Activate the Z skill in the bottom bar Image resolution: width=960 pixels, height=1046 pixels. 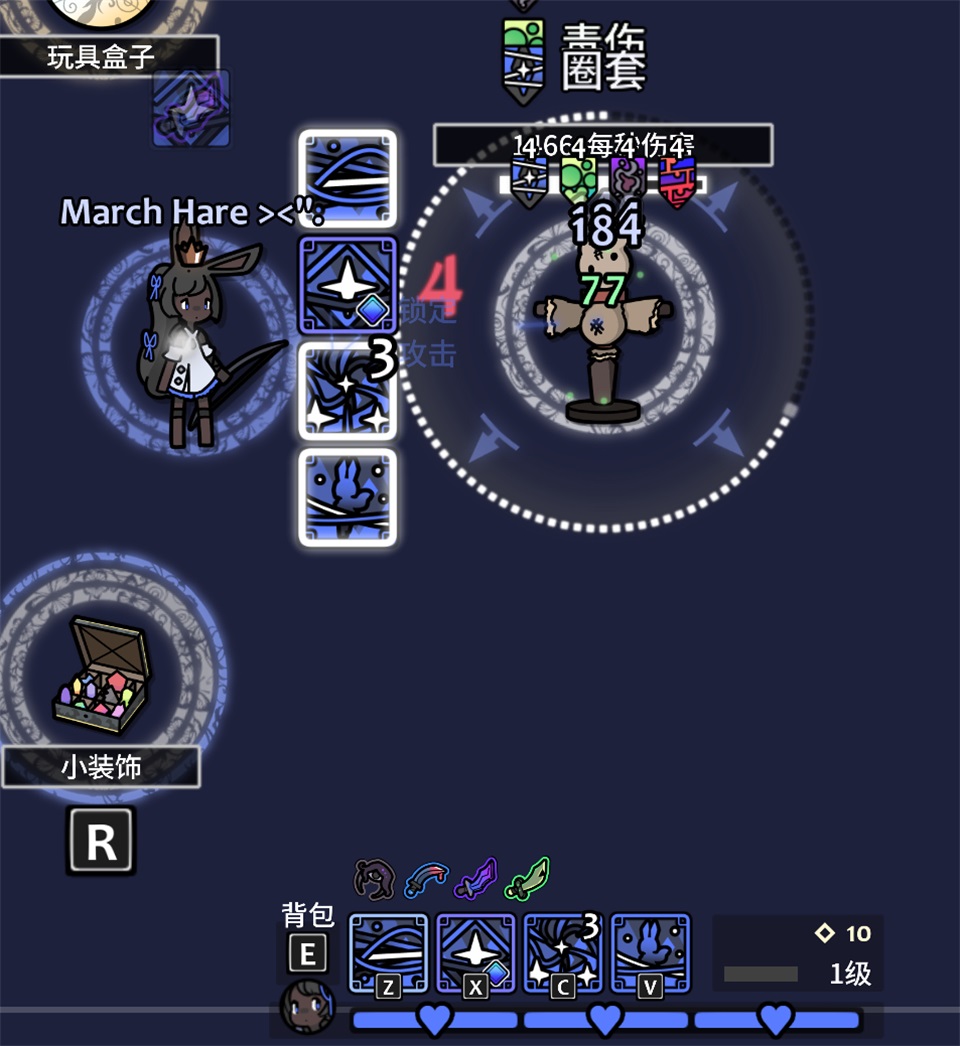tap(388, 952)
